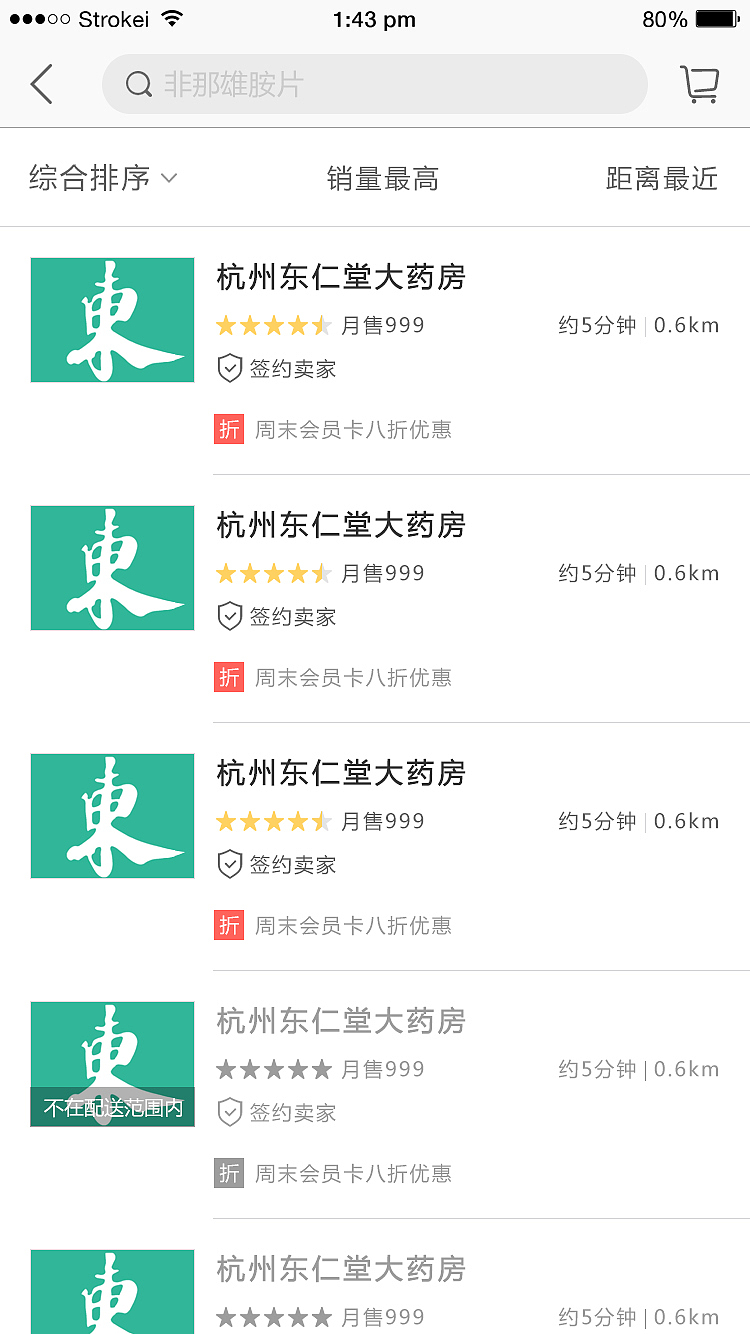Select the 距离最近 sorting option

[661, 177]
